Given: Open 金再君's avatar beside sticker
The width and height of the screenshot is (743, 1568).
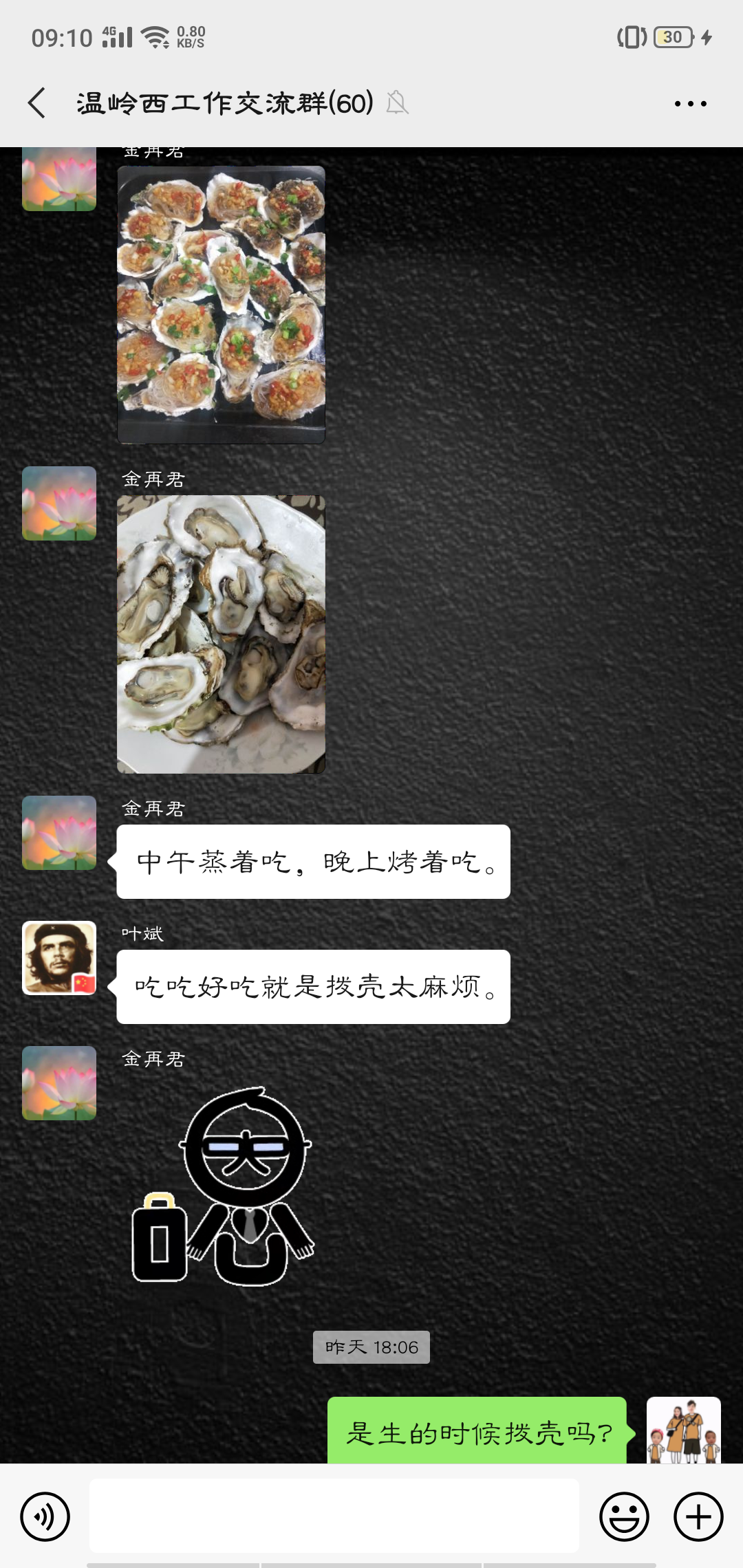Looking at the screenshot, I should 59,1083.
